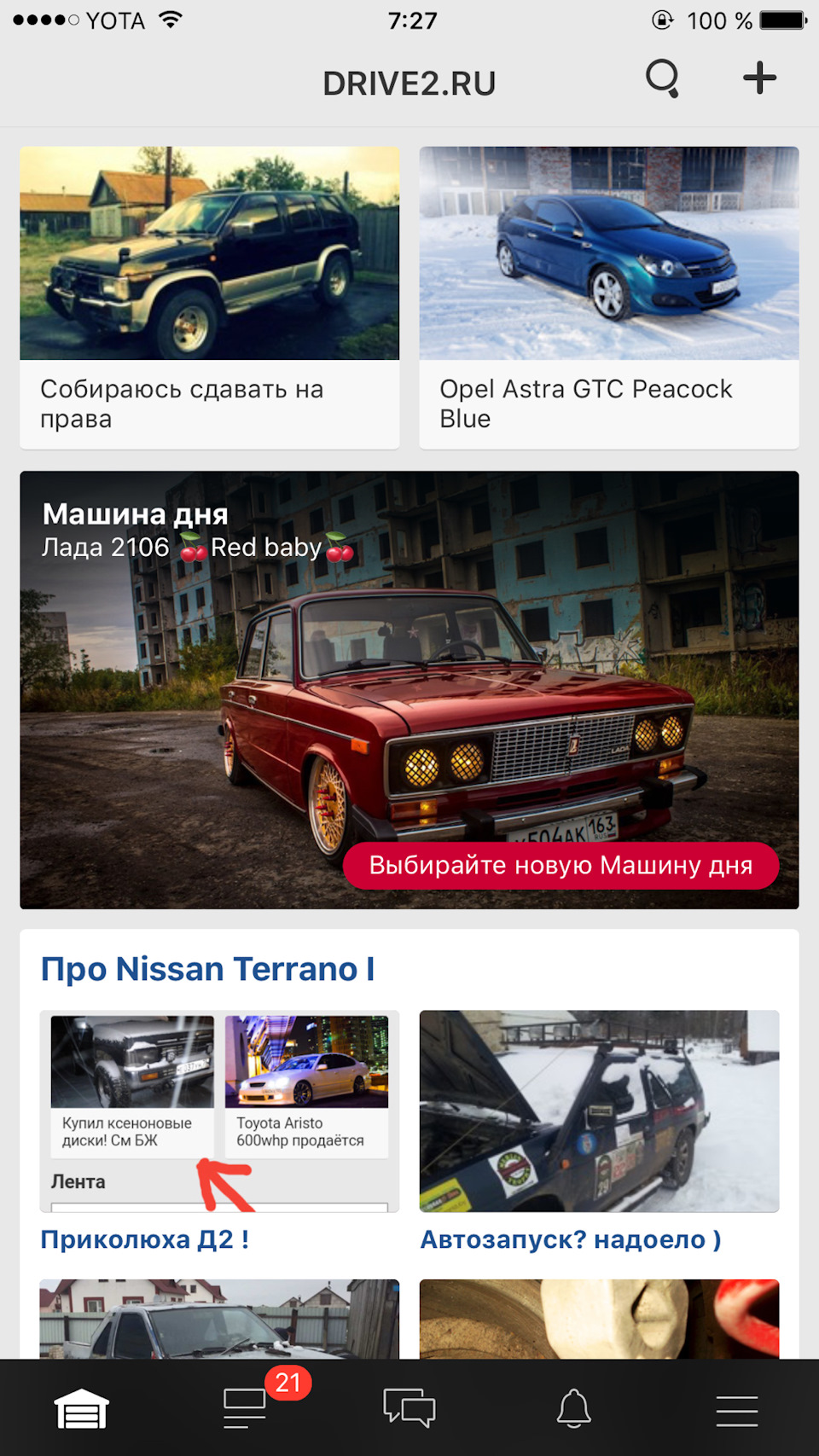Open the messages tab
This screenshot has height=1456, width=819.
(409, 1408)
